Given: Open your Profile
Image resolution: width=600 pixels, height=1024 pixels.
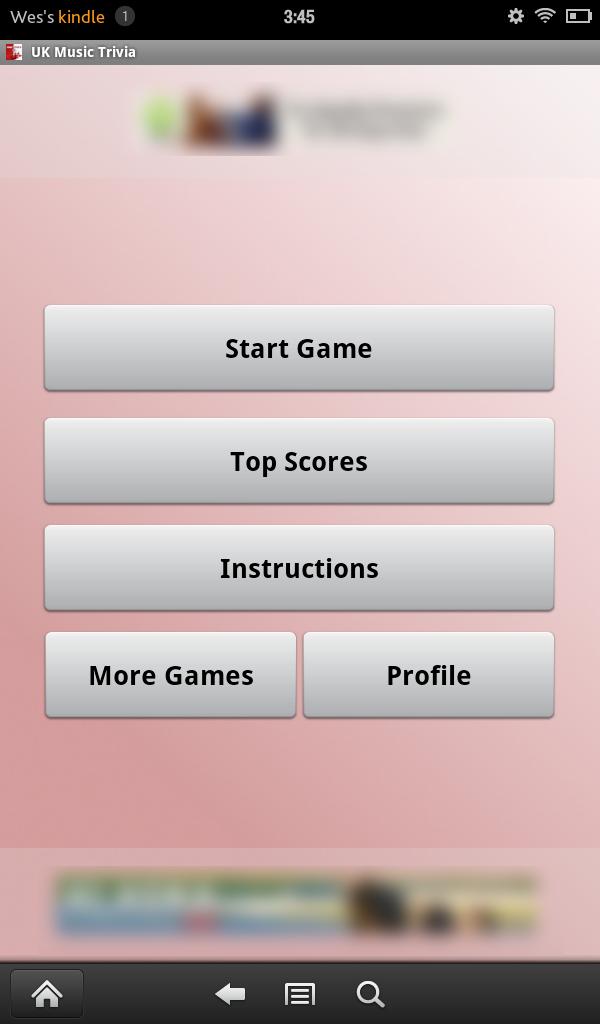Looking at the screenshot, I should 428,675.
